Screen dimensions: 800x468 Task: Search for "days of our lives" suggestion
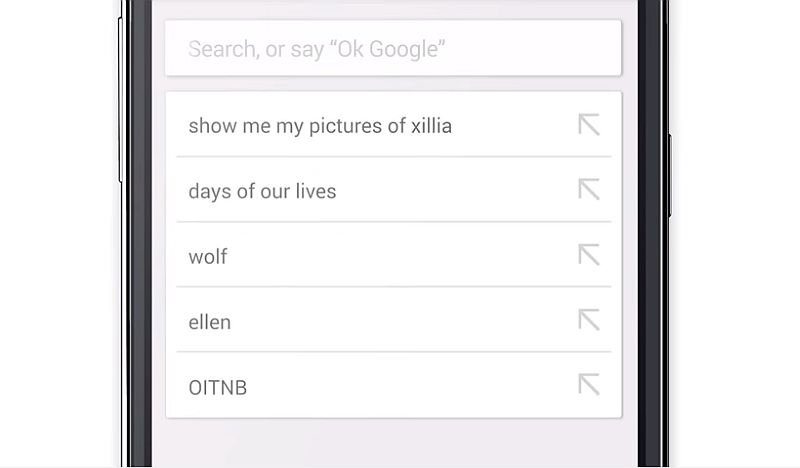click(262, 191)
